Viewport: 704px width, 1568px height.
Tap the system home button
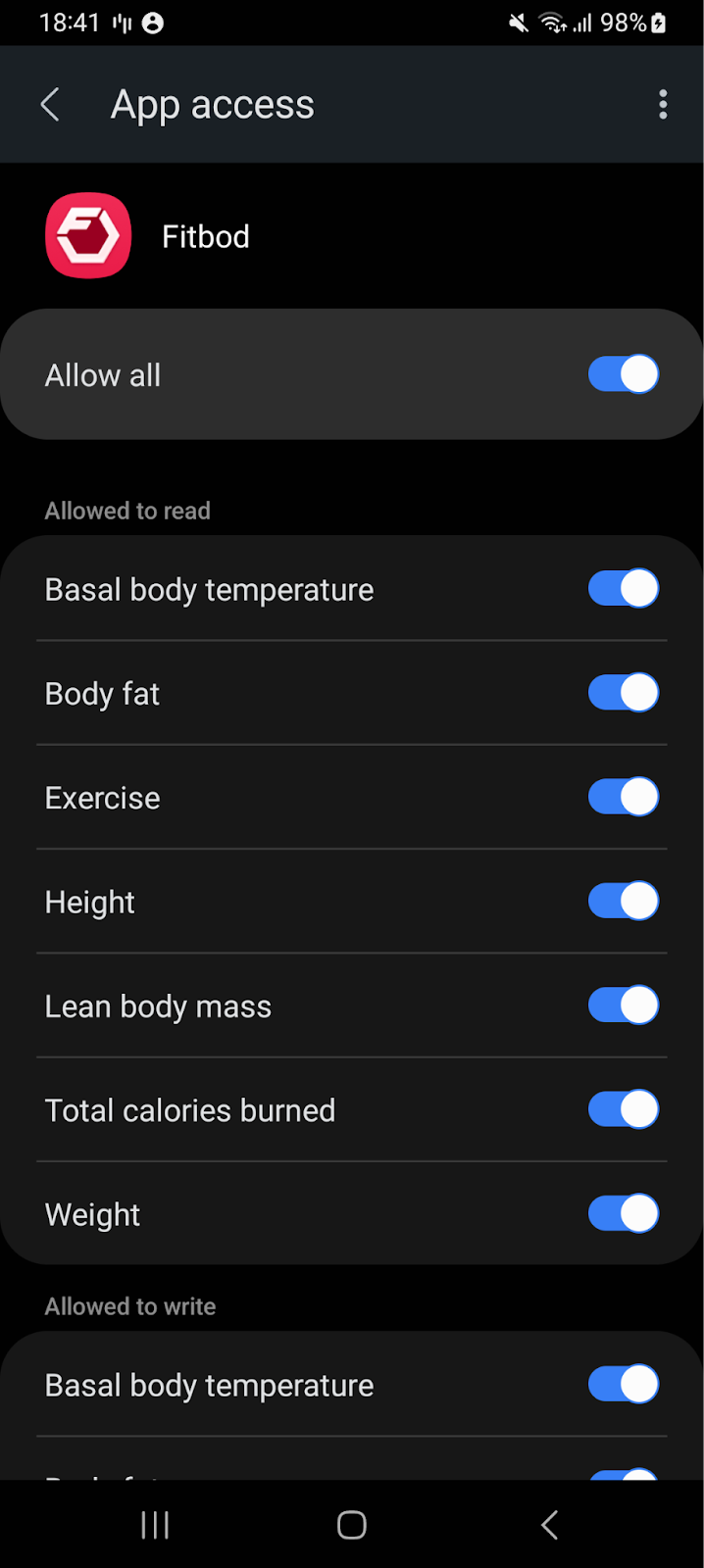pos(352,1525)
